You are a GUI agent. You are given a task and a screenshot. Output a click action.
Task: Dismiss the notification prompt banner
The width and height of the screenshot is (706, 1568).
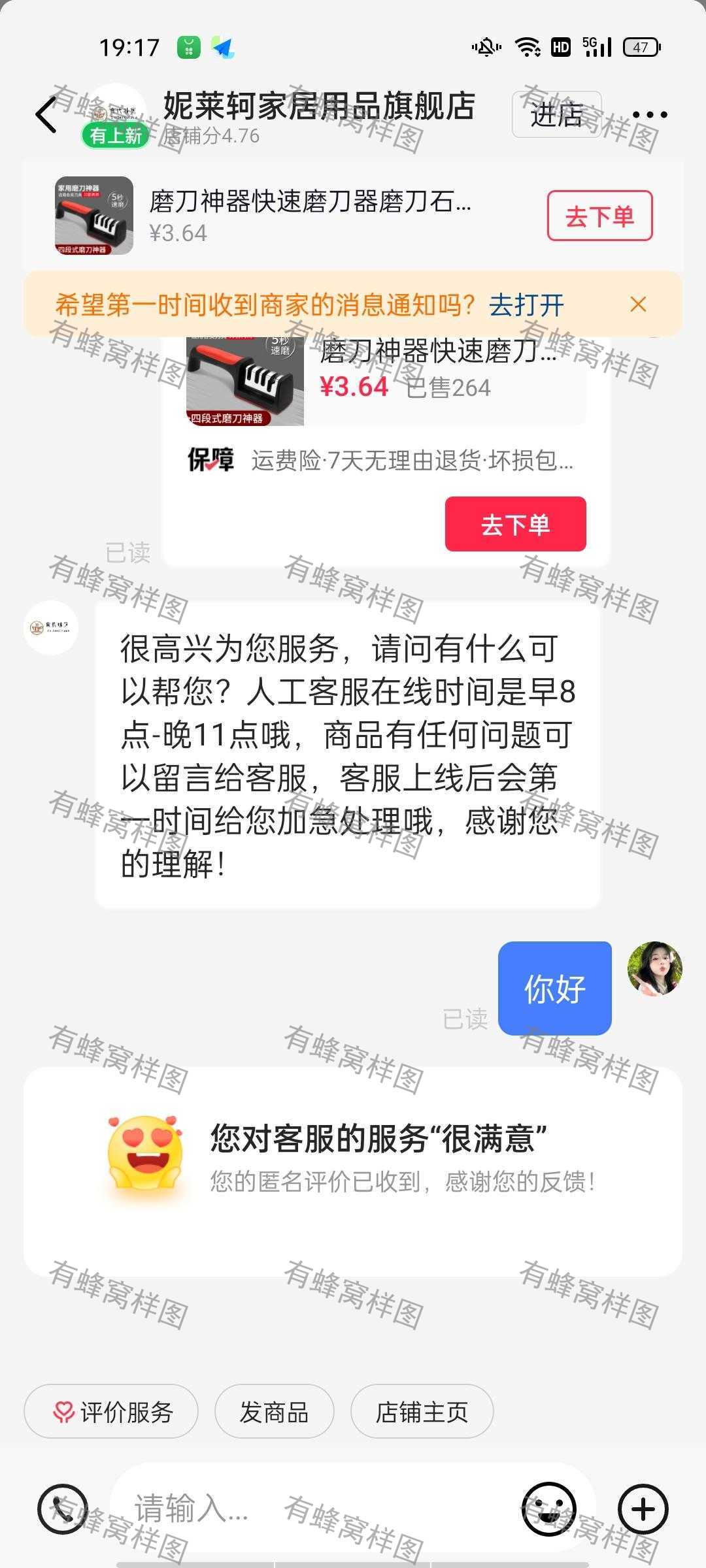point(638,304)
